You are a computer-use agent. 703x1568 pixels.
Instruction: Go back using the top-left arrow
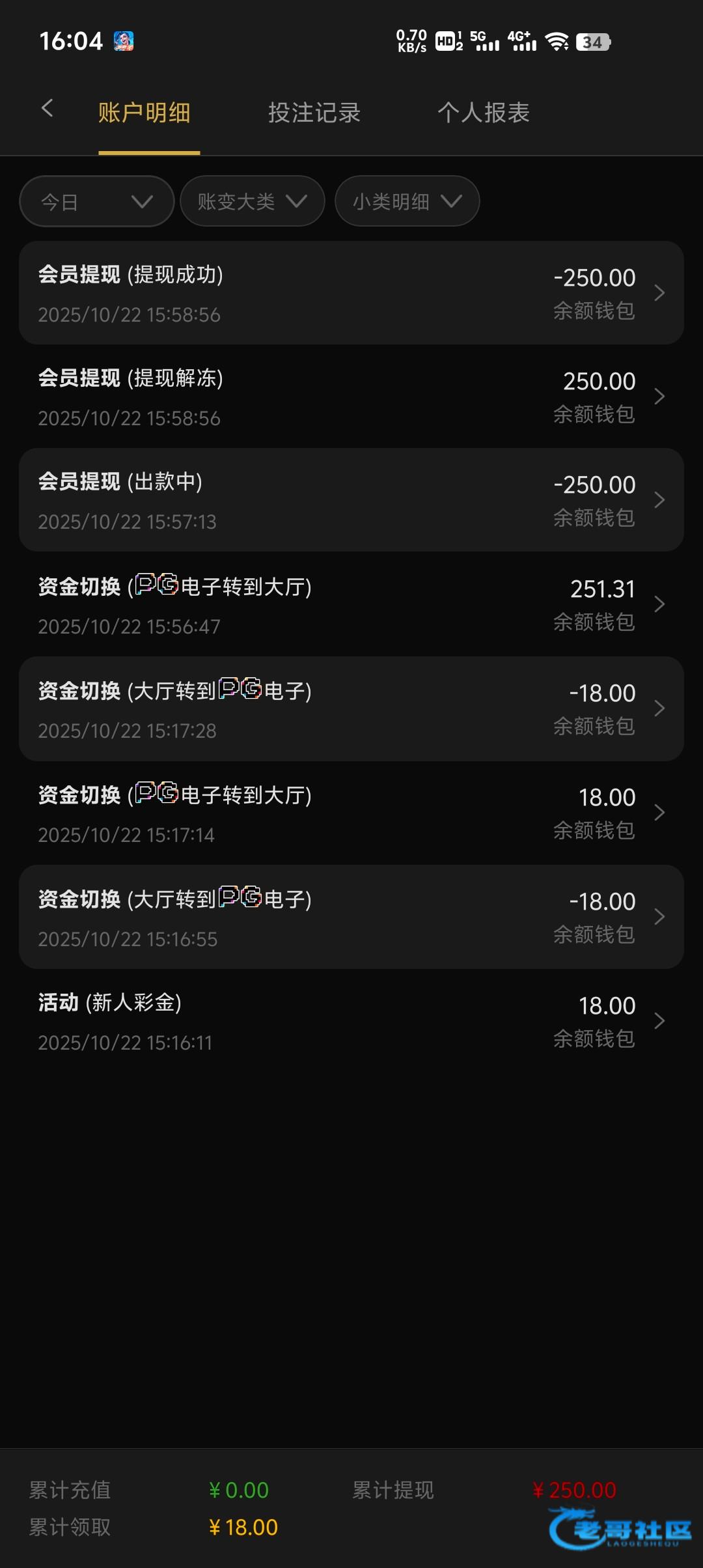tap(47, 109)
